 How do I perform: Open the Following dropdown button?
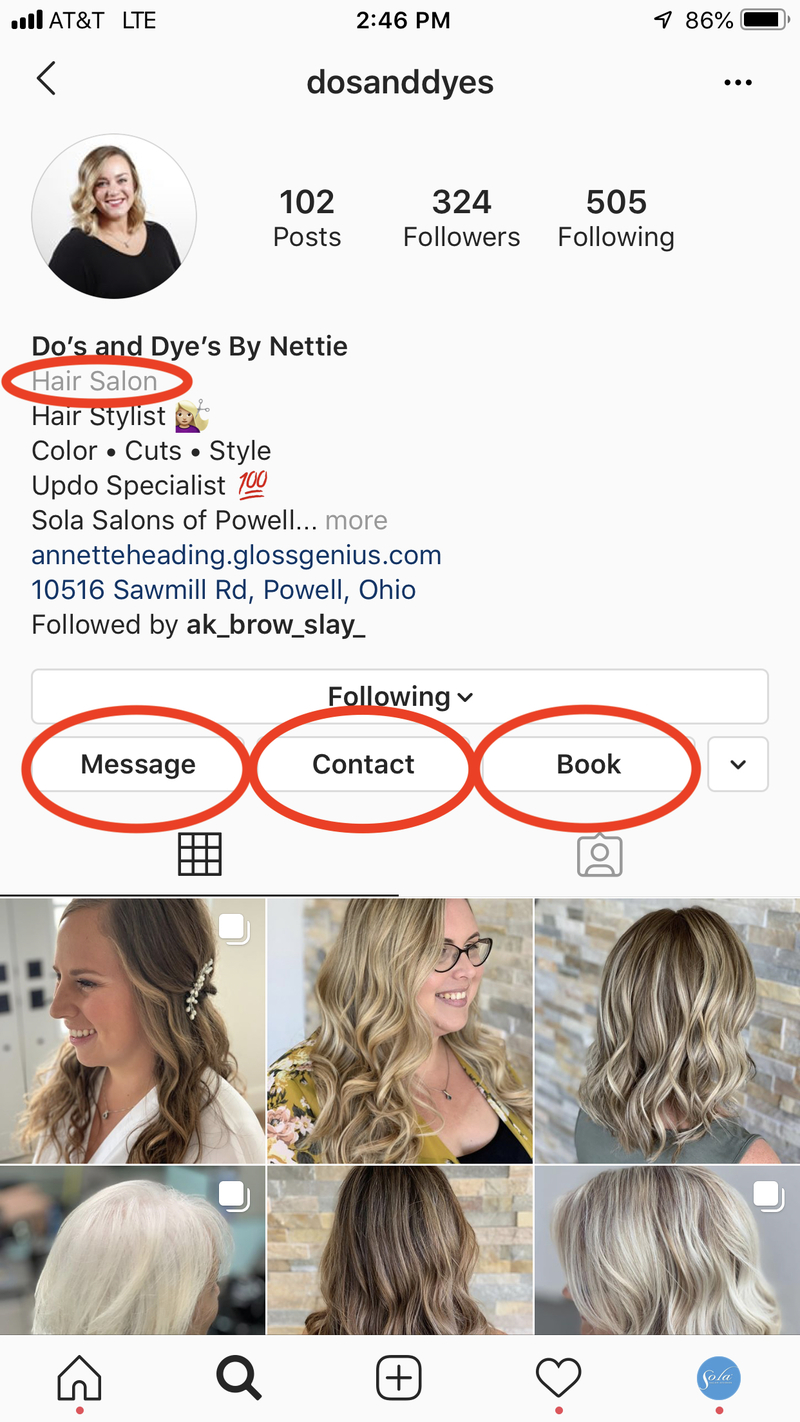tap(400, 696)
